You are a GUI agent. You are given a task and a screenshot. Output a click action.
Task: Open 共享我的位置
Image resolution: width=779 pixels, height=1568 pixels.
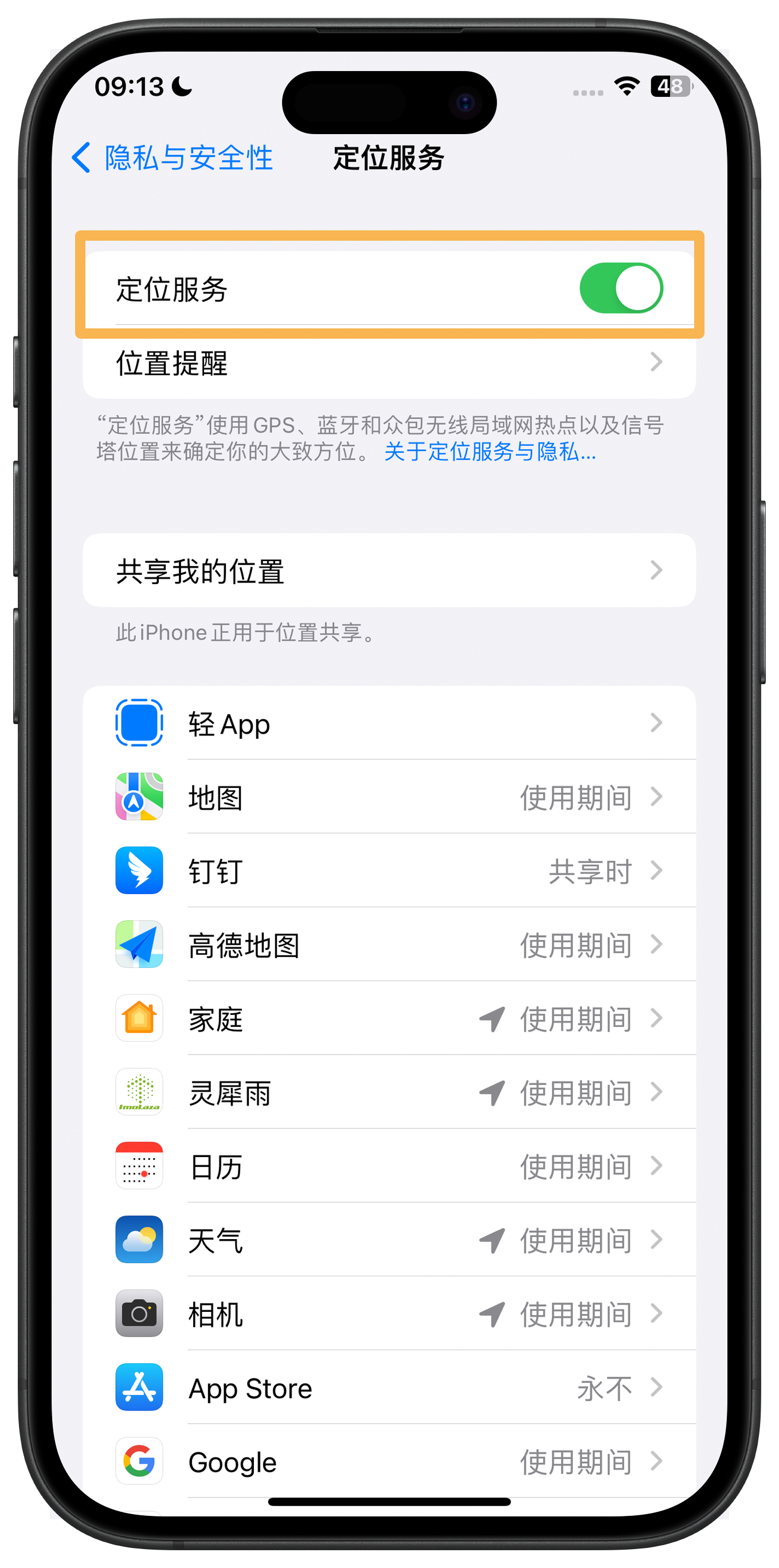point(390,570)
